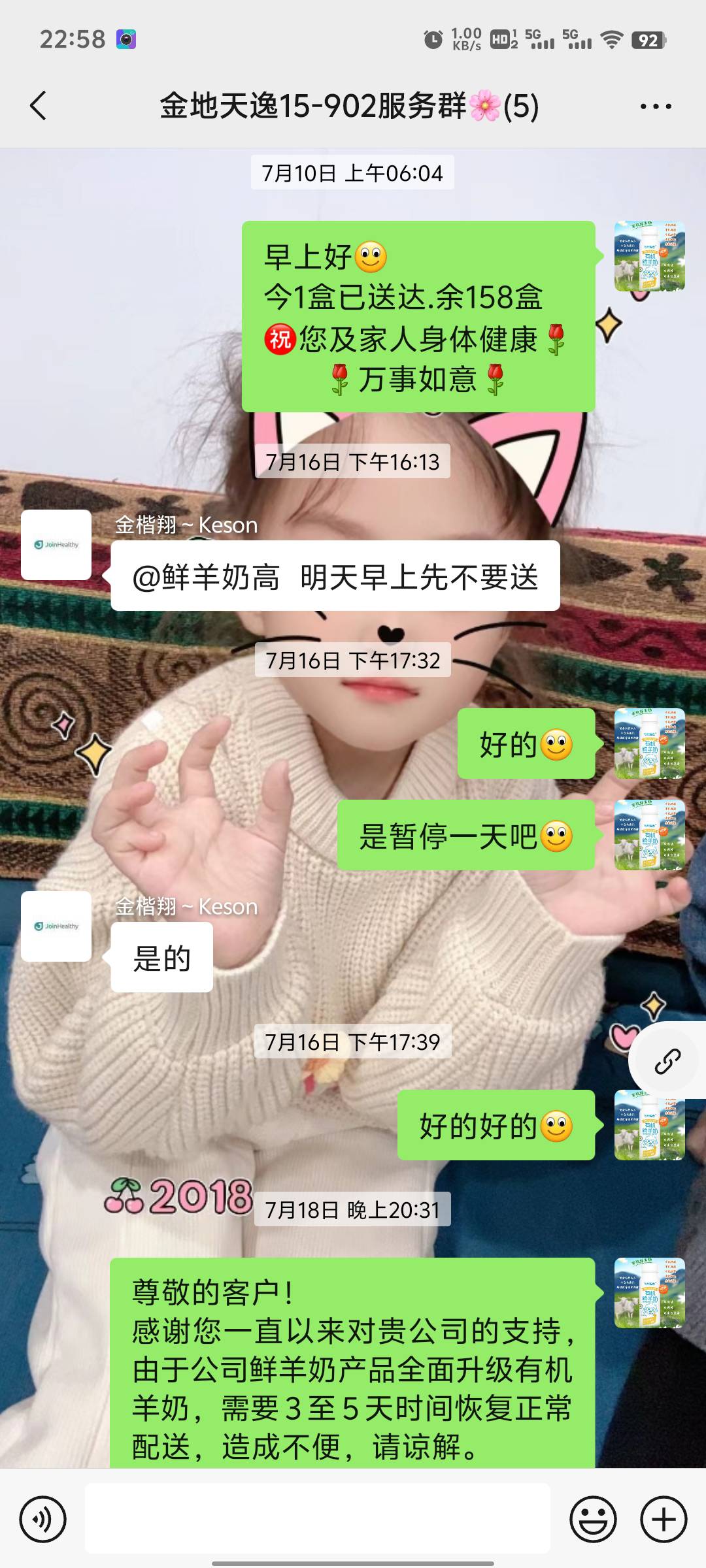Open the group chat overflow menu
This screenshot has width=706, height=1568.
pyautogui.click(x=655, y=106)
